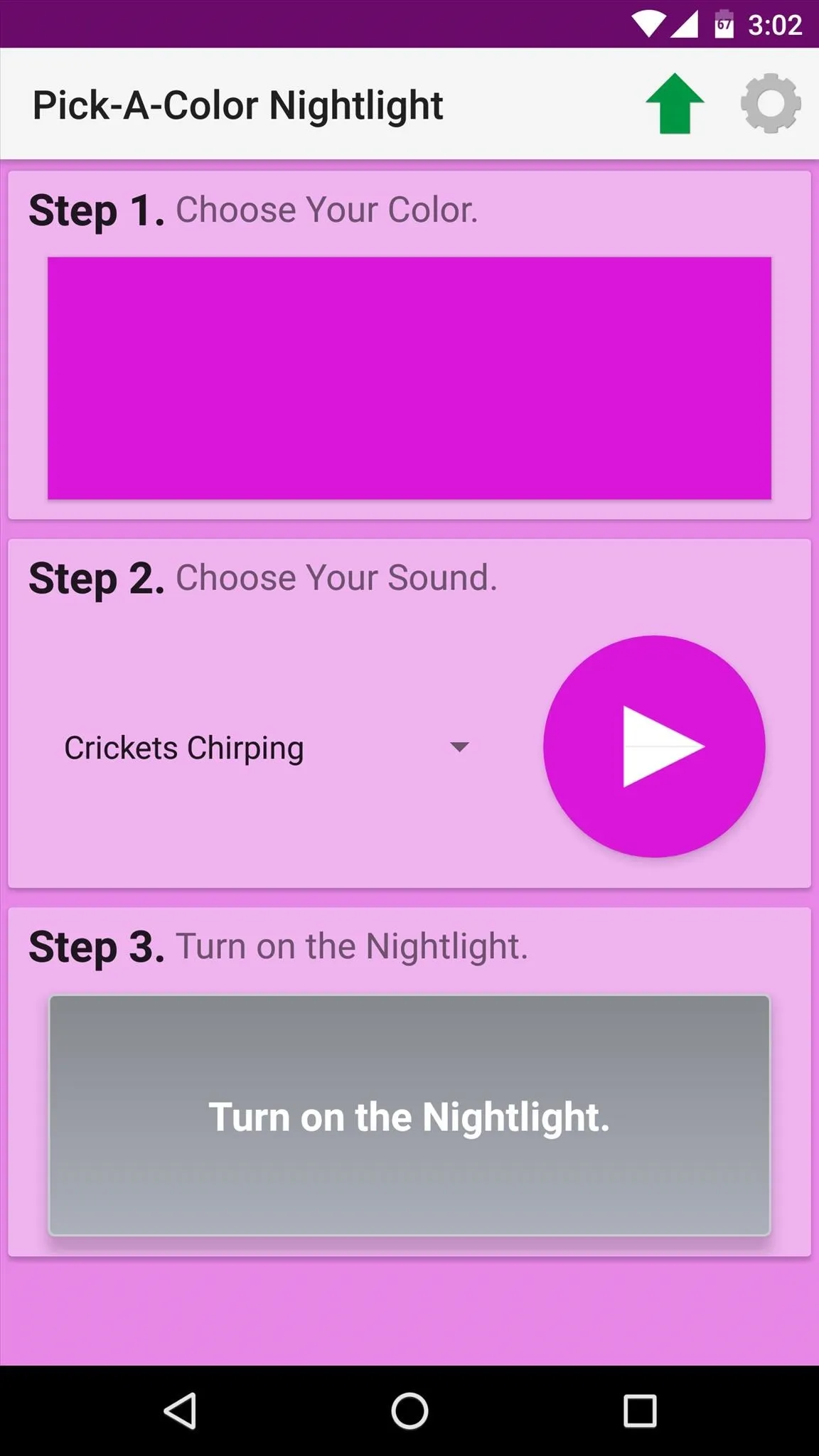
Task: Tap the green up arrow icon
Action: (x=675, y=104)
